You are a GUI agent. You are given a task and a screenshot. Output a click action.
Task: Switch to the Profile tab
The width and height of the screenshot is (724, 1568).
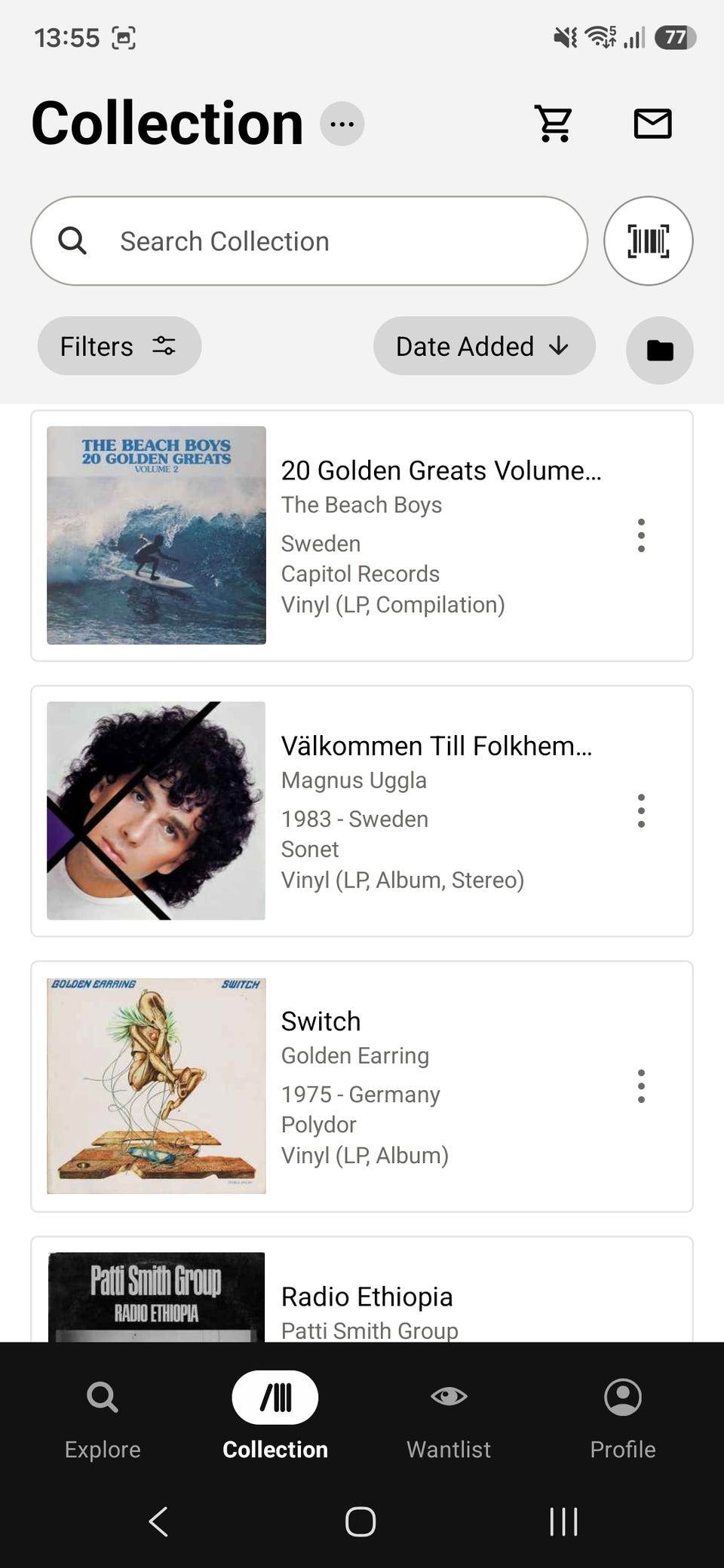[x=623, y=1417]
